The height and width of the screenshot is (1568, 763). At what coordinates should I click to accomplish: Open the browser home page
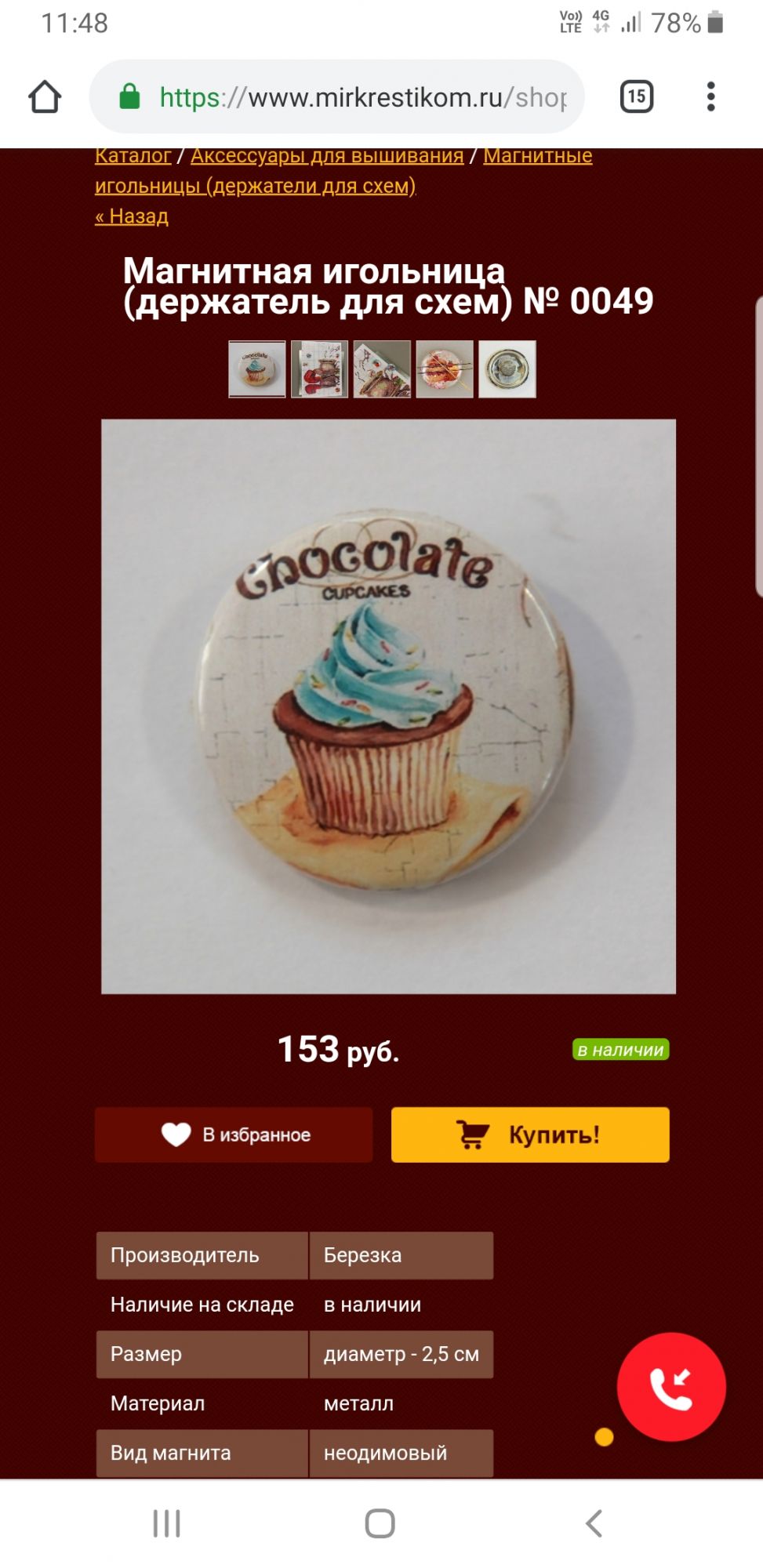[x=45, y=97]
